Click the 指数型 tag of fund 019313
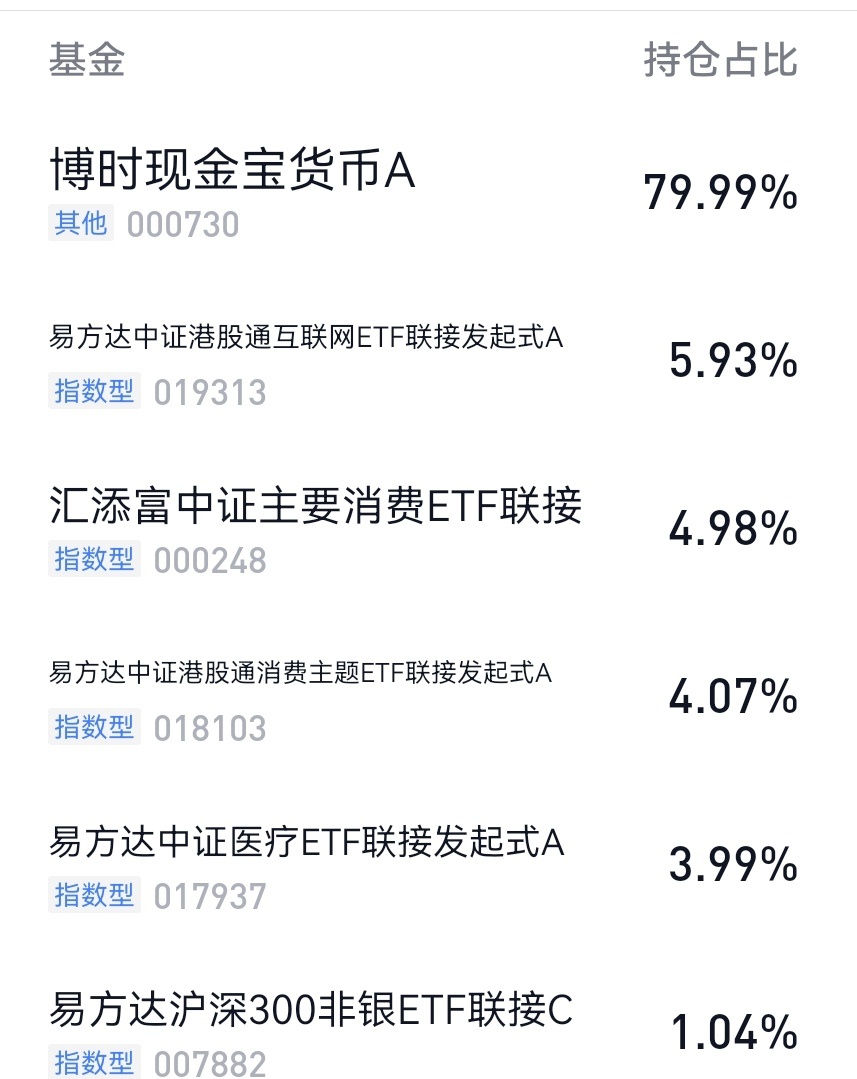This screenshot has height=1079, width=857. 94,392
